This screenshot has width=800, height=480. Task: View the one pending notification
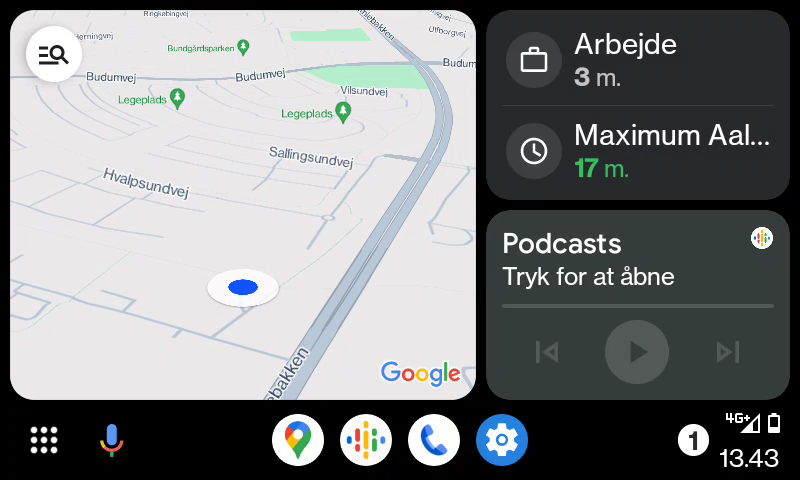(693, 440)
